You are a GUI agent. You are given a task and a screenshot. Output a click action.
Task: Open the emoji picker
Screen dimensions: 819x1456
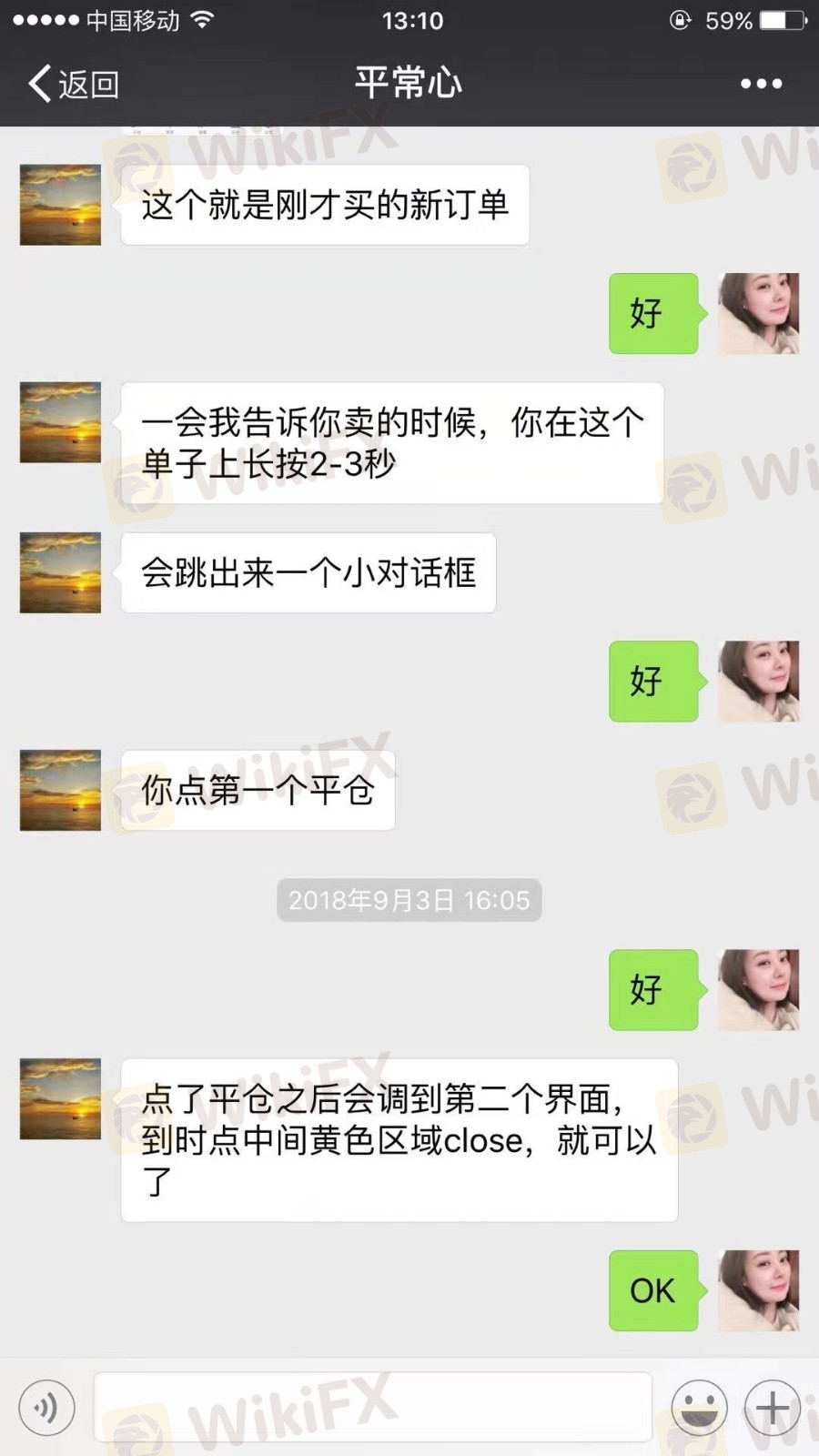point(699,1408)
